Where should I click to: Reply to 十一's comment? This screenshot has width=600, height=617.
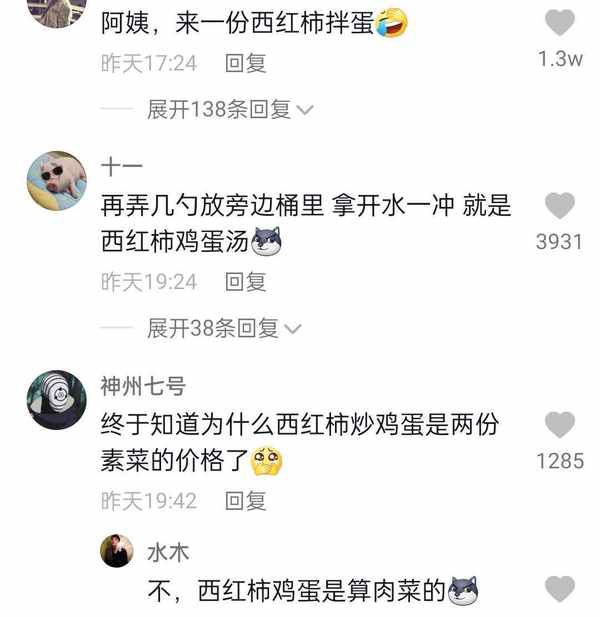click(245, 282)
